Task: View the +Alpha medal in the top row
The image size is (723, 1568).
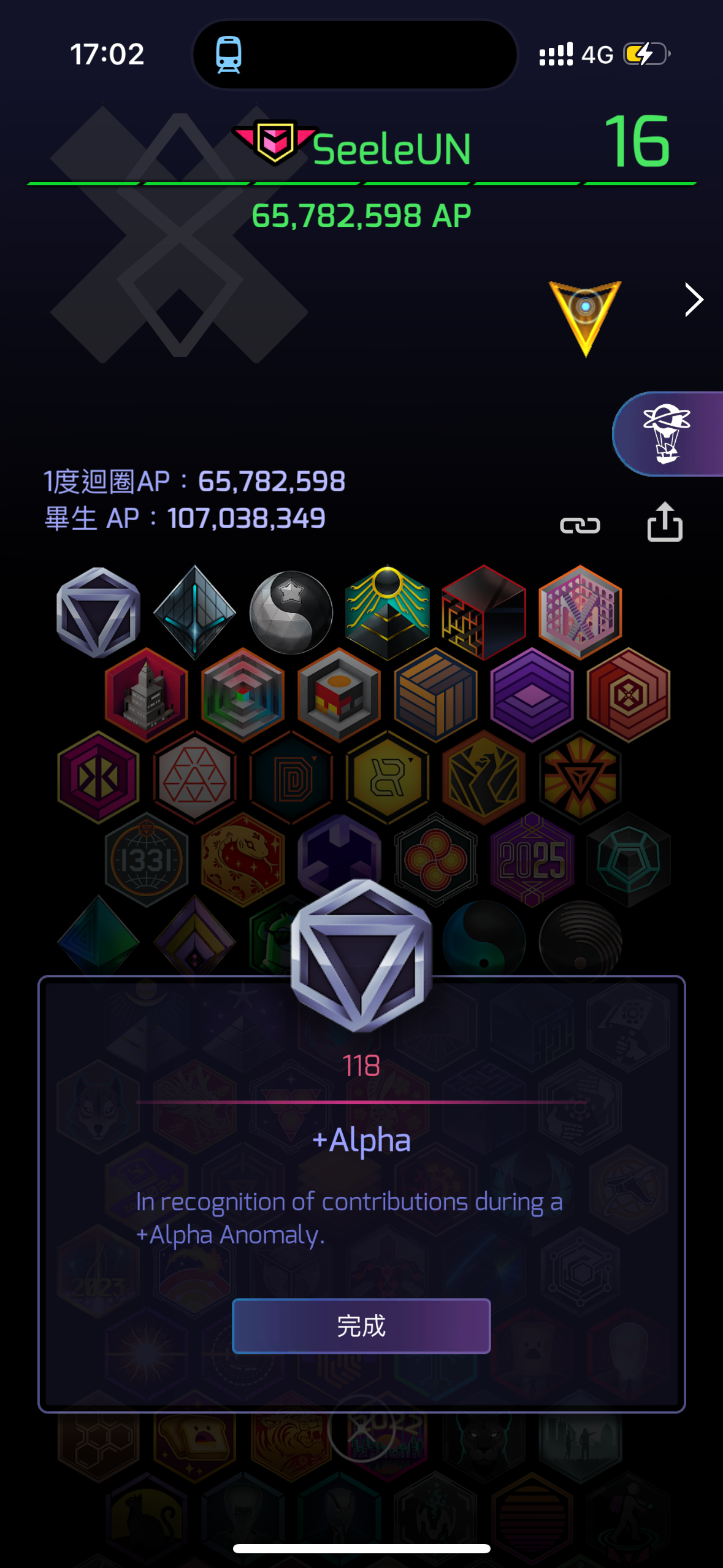Action: pos(98,612)
